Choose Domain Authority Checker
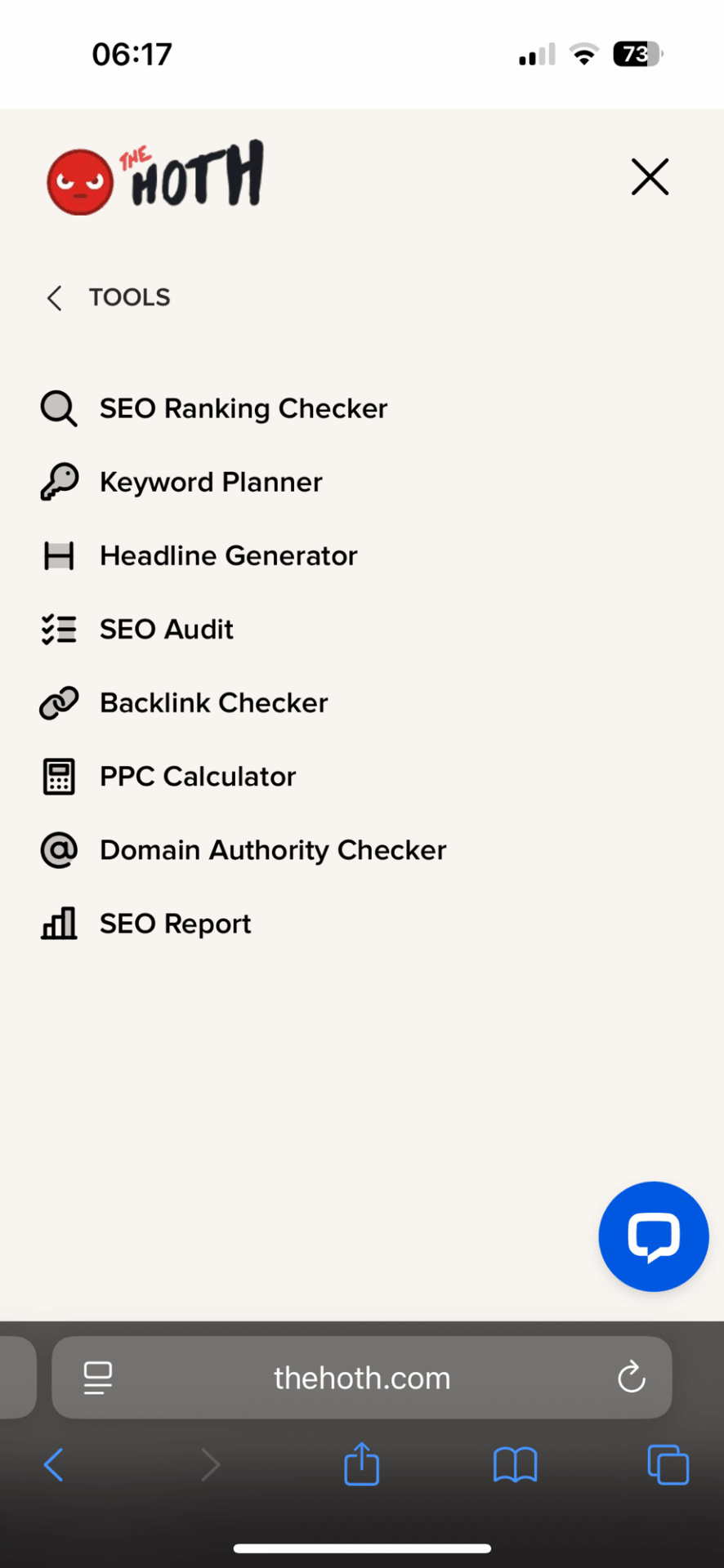Screen dimensions: 724x1568 click(272, 850)
